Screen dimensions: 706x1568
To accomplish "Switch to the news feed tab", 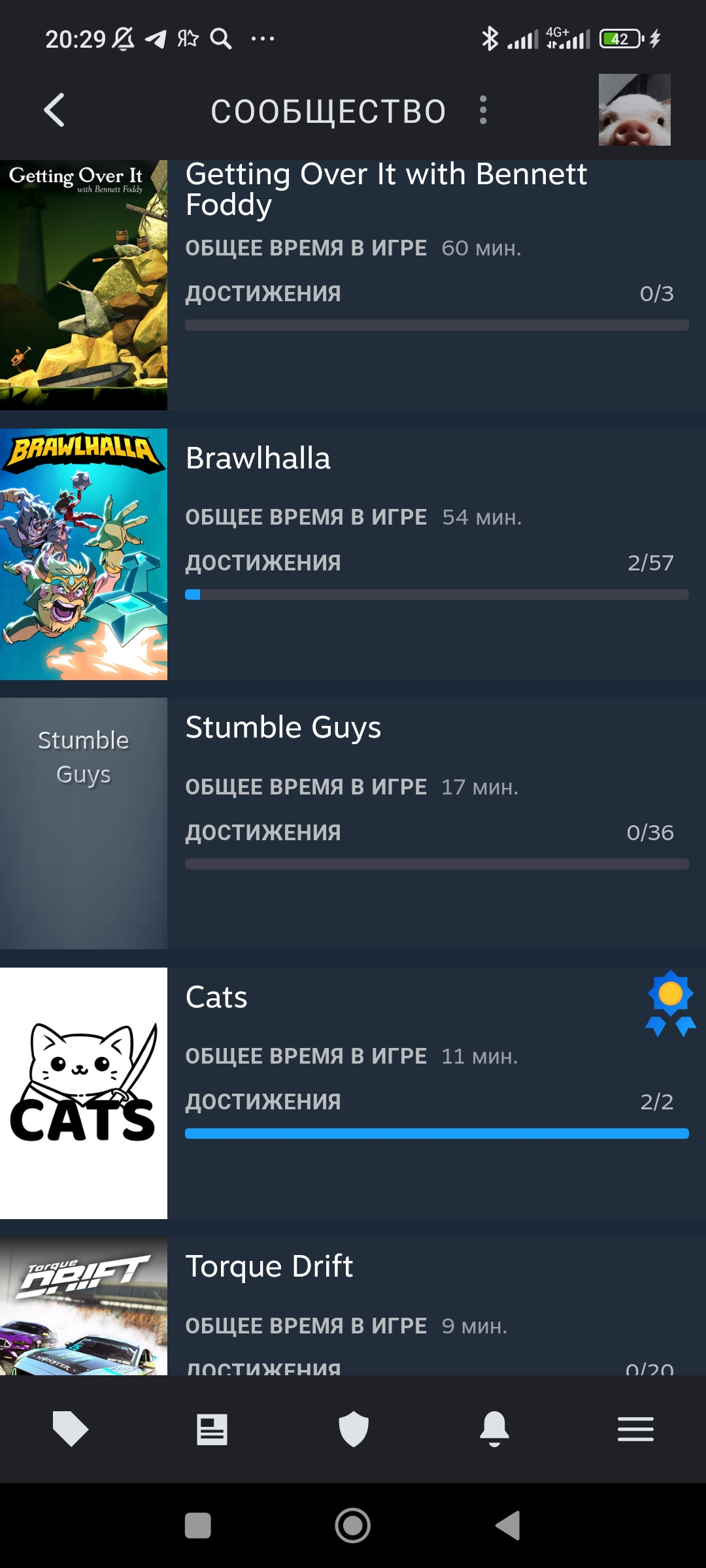I will click(x=212, y=1429).
